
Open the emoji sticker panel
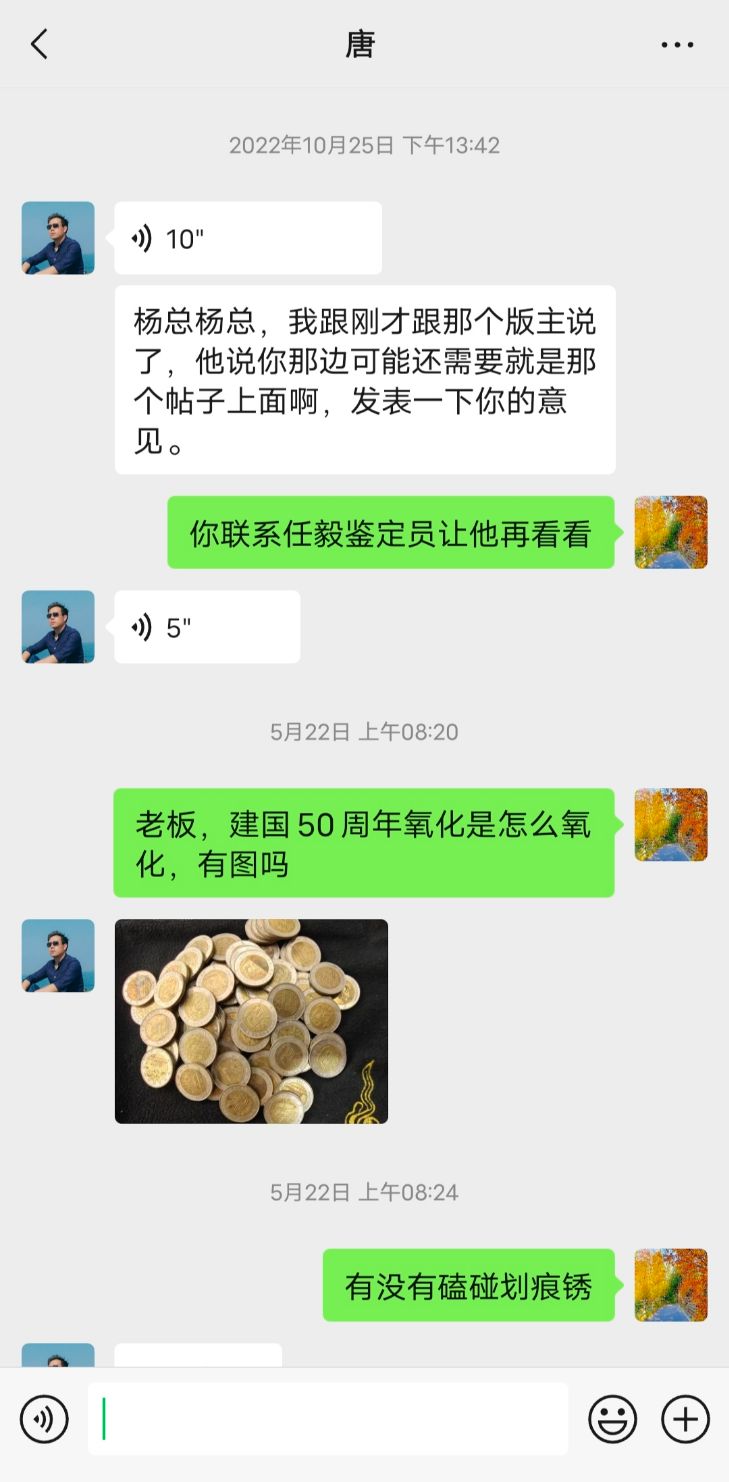coord(613,1419)
